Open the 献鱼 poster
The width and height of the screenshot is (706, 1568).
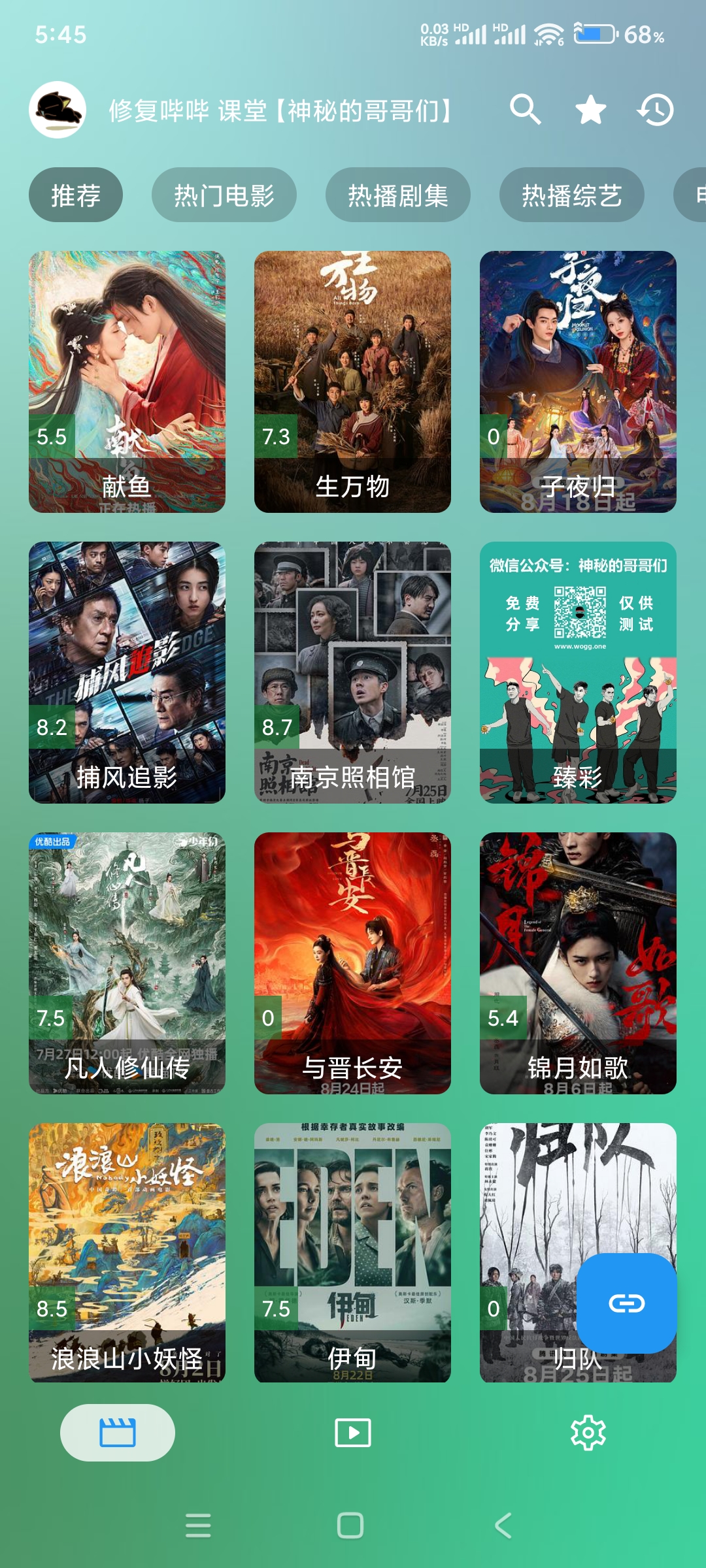(x=127, y=382)
